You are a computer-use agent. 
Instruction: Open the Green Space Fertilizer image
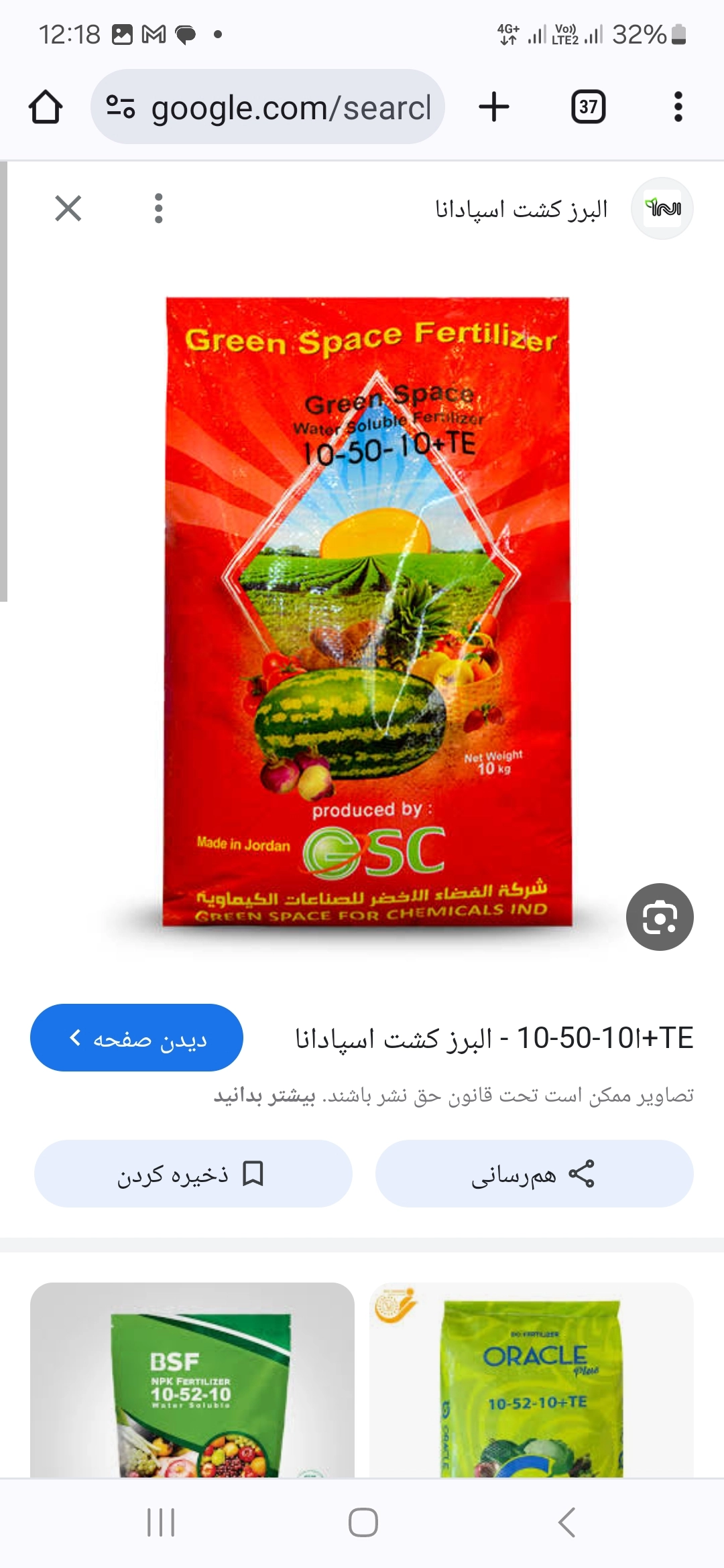tap(367, 611)
